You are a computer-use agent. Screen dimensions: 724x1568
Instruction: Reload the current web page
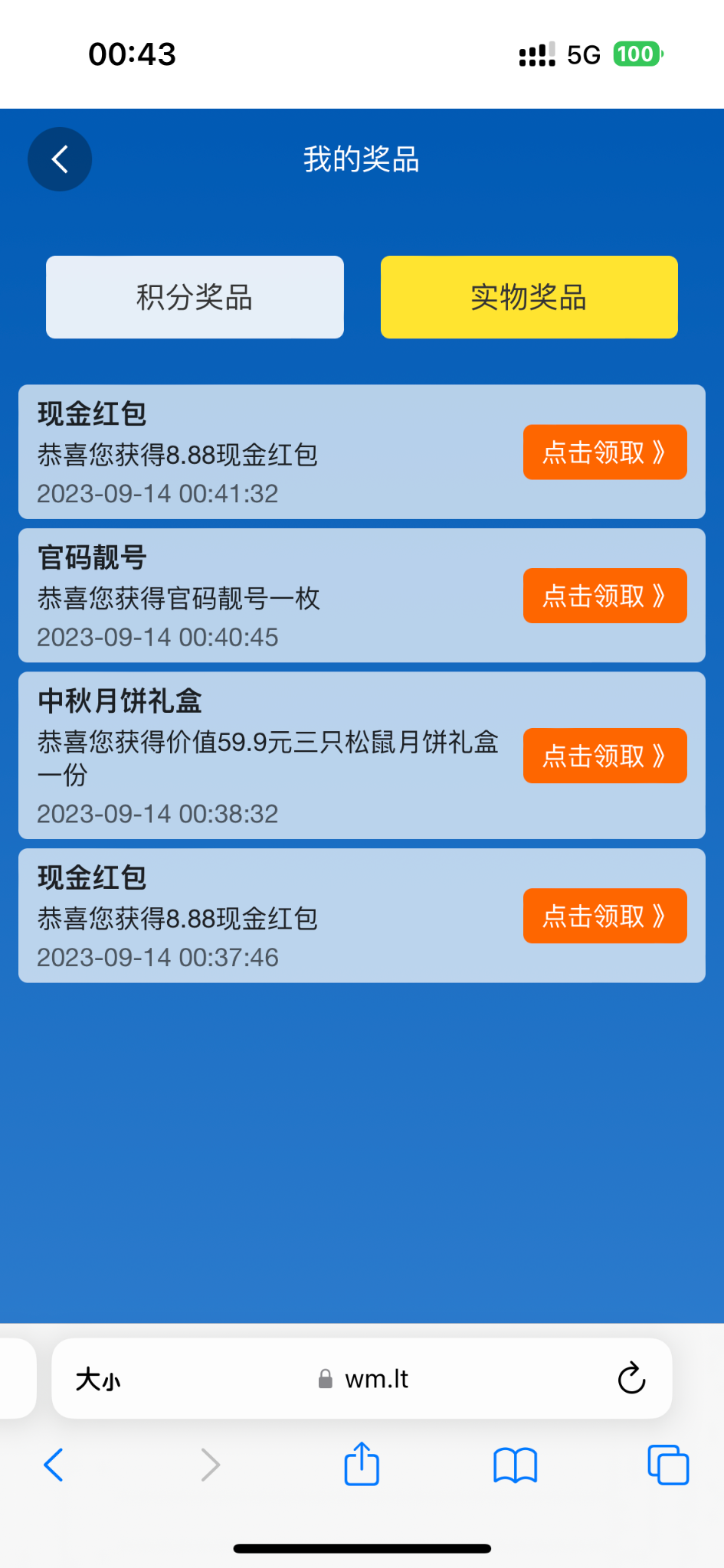coord(631,1379)
